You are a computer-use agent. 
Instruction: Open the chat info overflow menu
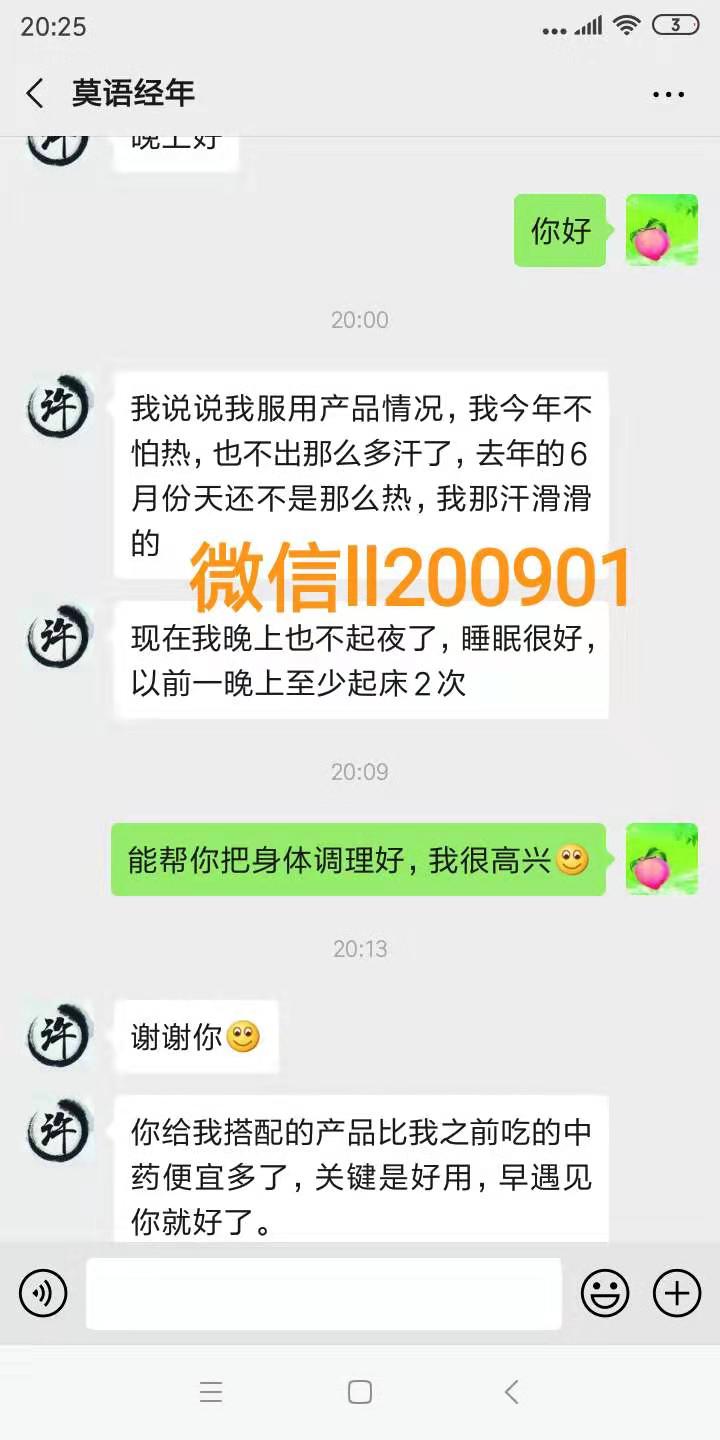tap(668, 94)
